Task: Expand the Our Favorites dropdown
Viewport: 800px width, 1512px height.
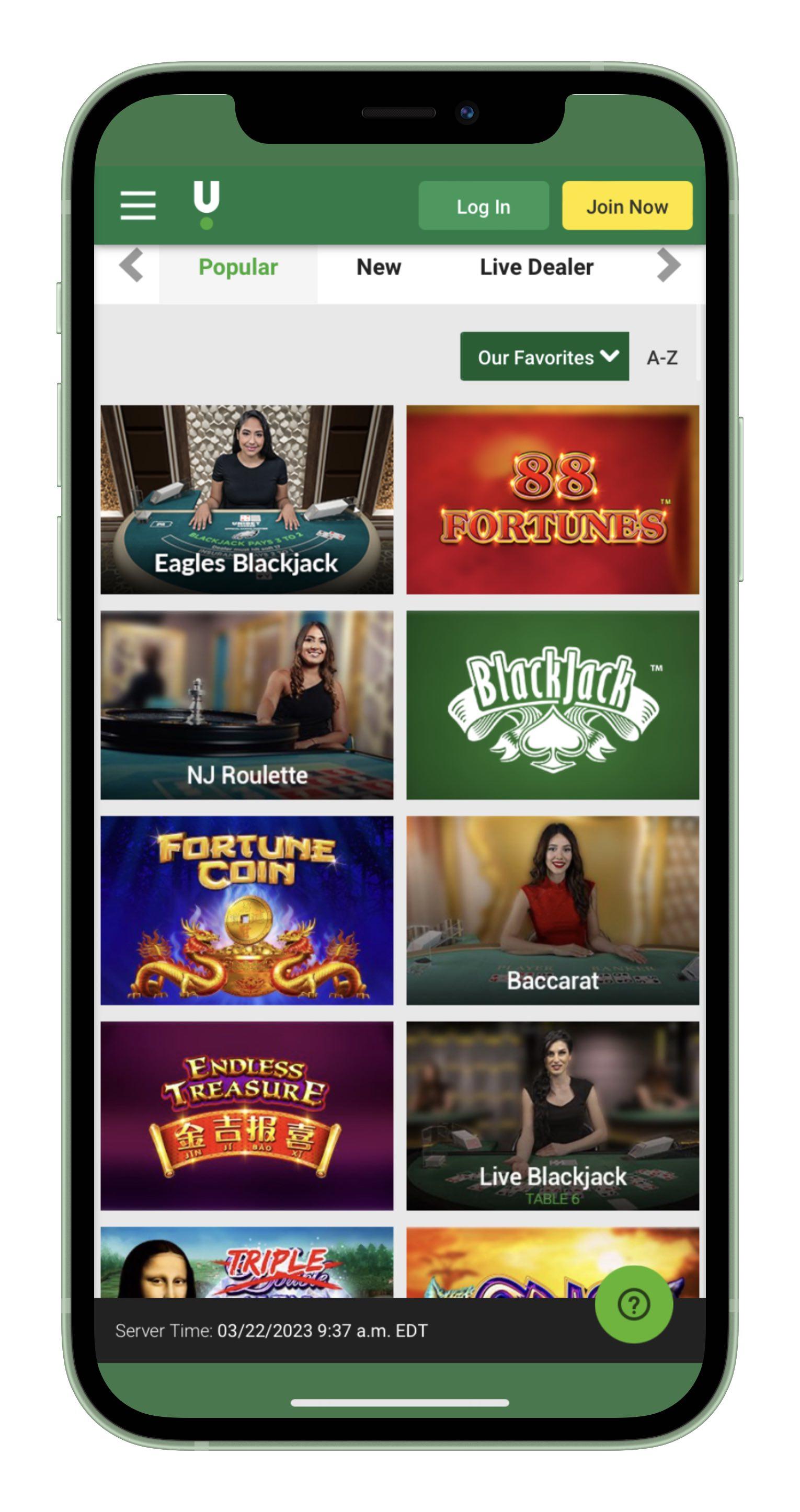Action: 543,357
